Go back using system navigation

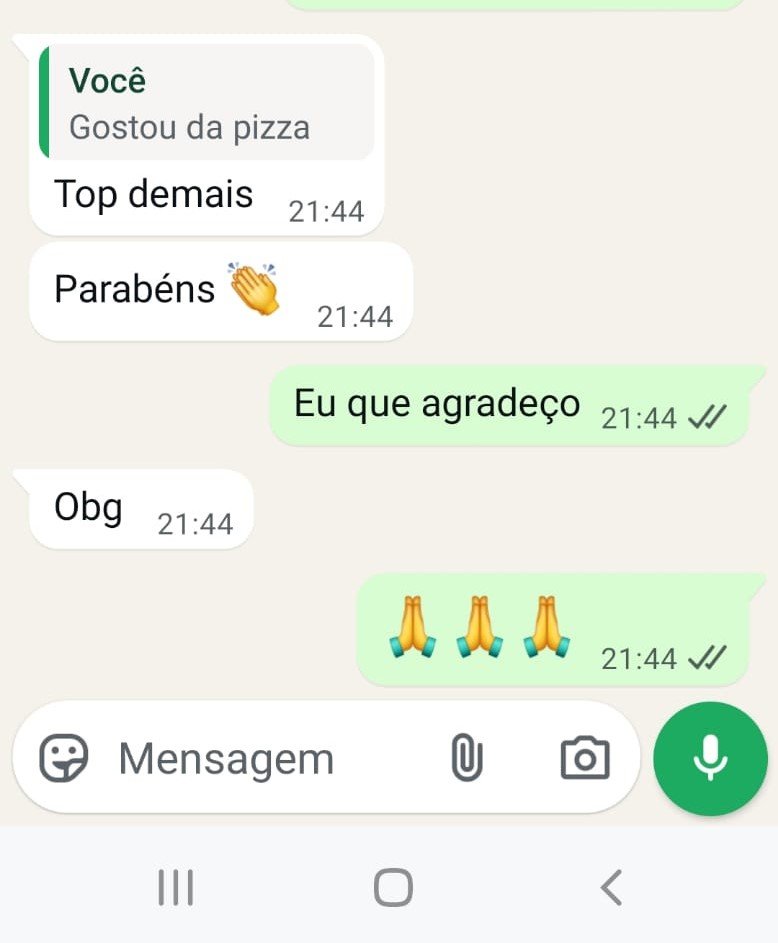point(611,887)
